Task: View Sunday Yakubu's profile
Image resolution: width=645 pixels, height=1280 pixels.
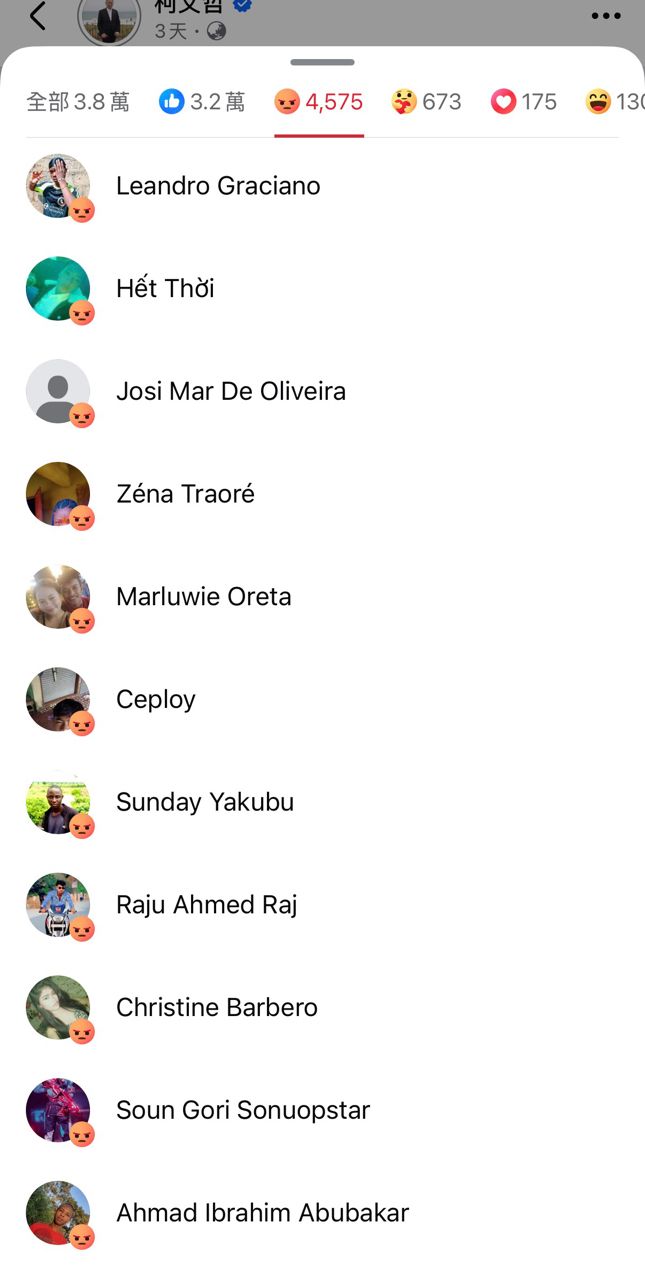Action: click(205, 802)
